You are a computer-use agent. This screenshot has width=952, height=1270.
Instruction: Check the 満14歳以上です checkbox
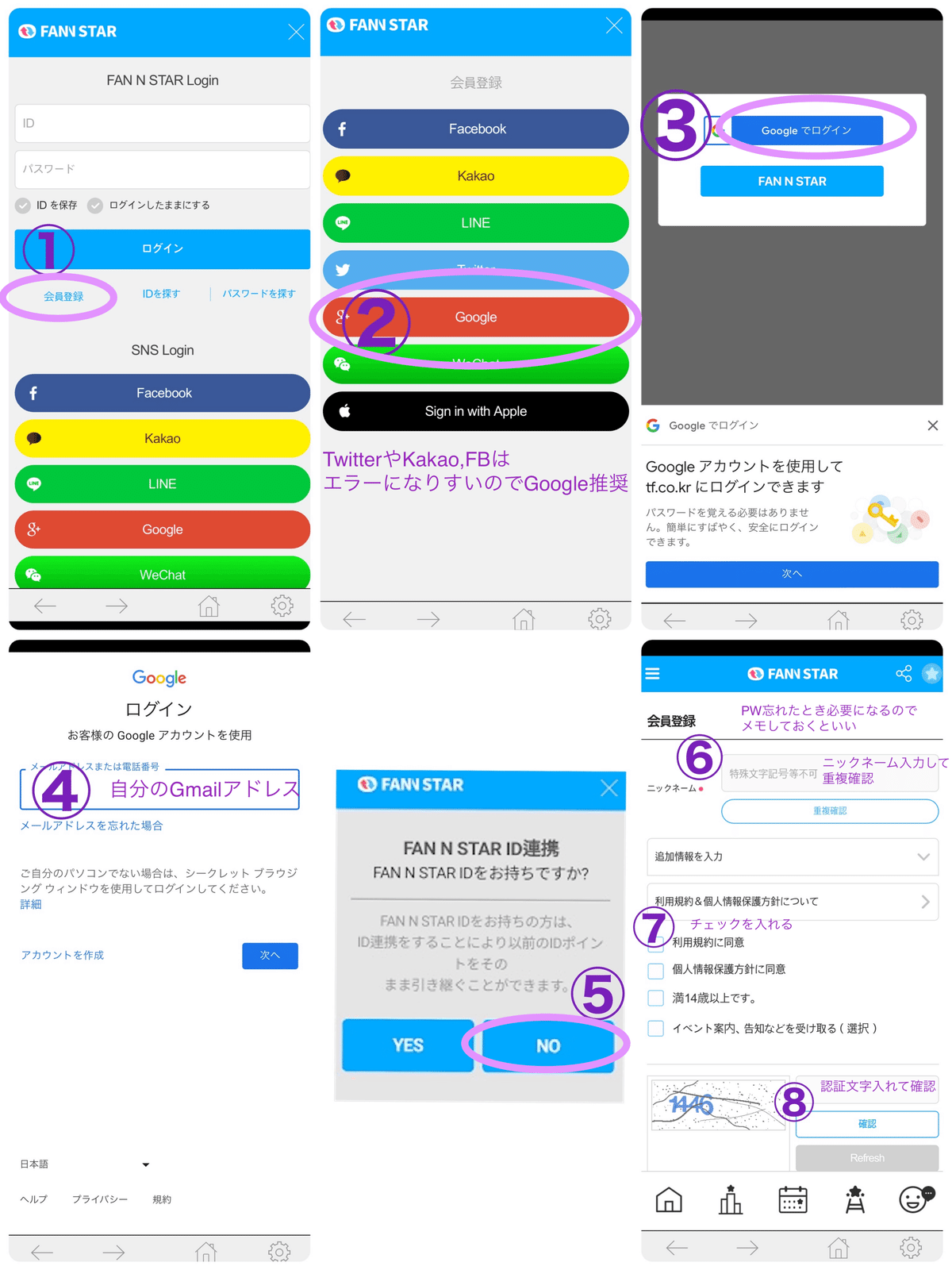point(655,998)
